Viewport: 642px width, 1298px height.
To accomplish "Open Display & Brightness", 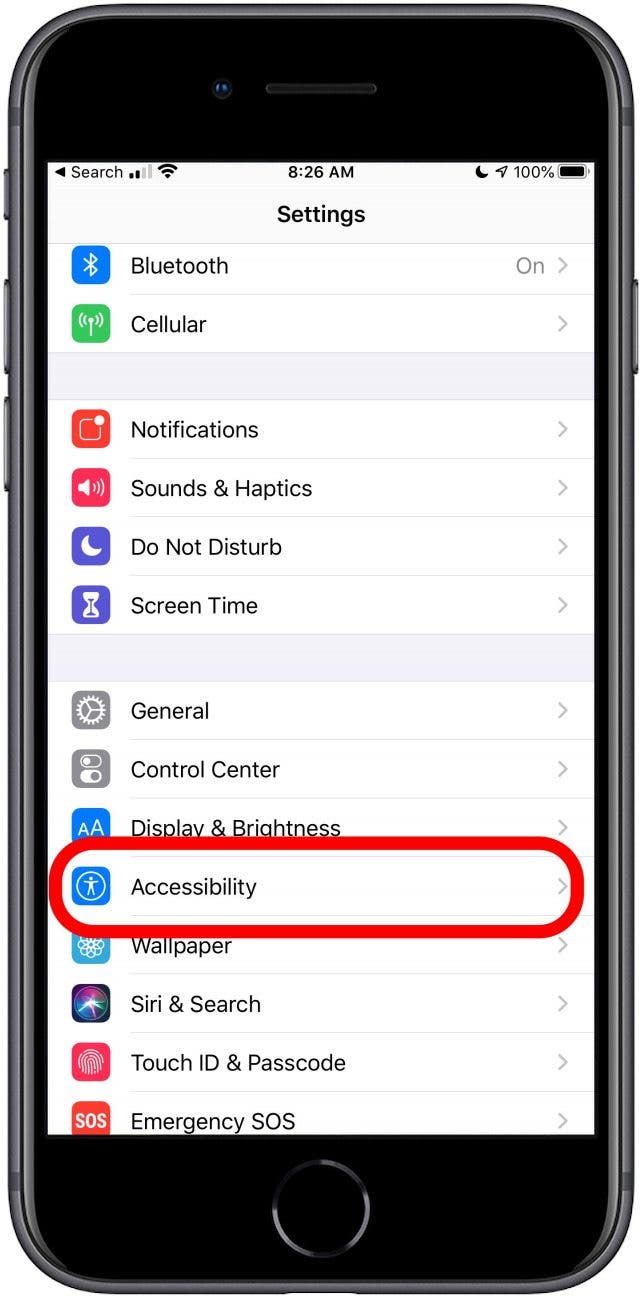I will (x=321, y=826).
